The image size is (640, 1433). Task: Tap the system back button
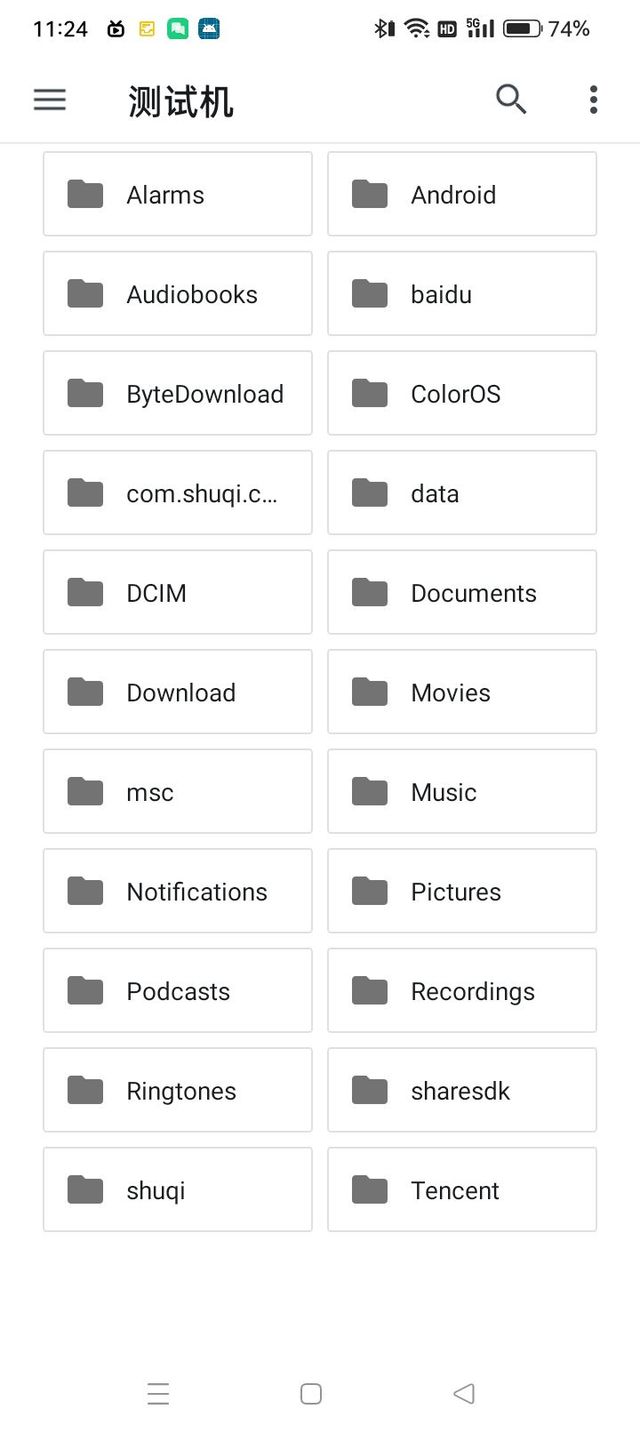pyautogui.click(x=463, y=1393)
